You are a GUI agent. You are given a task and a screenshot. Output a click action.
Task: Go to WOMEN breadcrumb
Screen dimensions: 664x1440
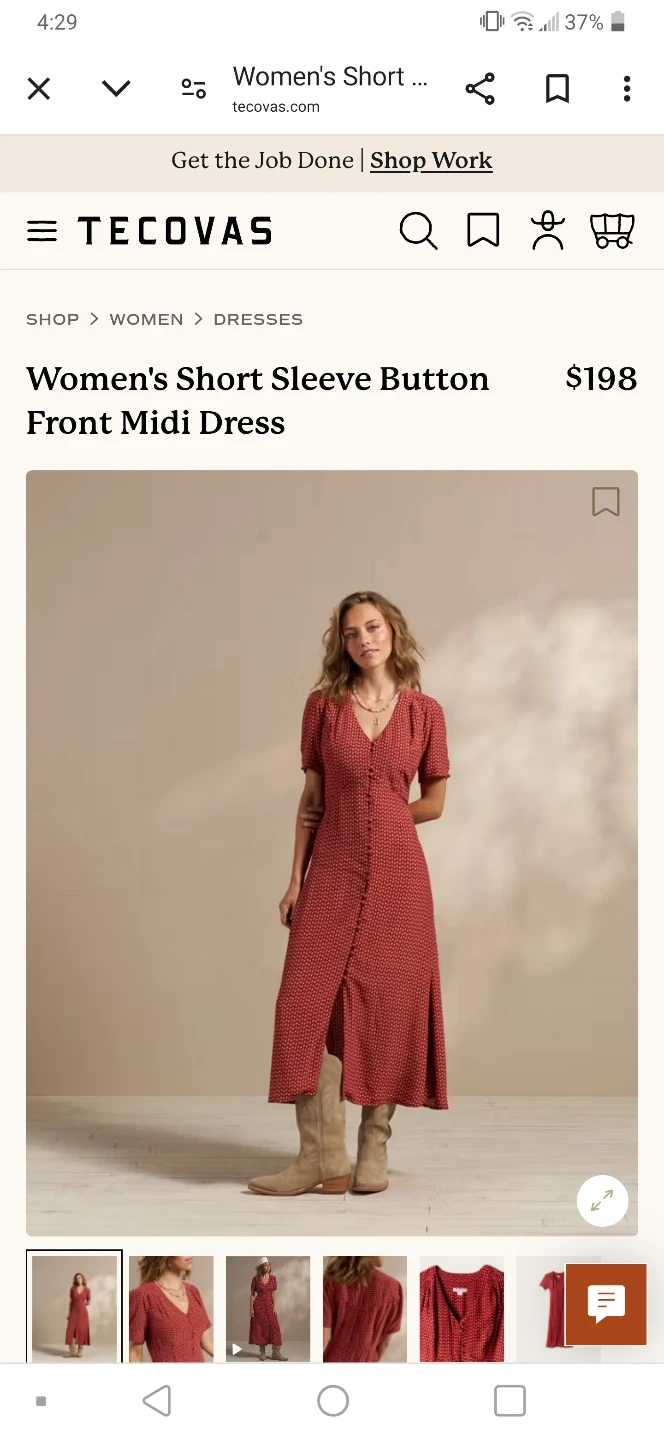tap(146, 319)
